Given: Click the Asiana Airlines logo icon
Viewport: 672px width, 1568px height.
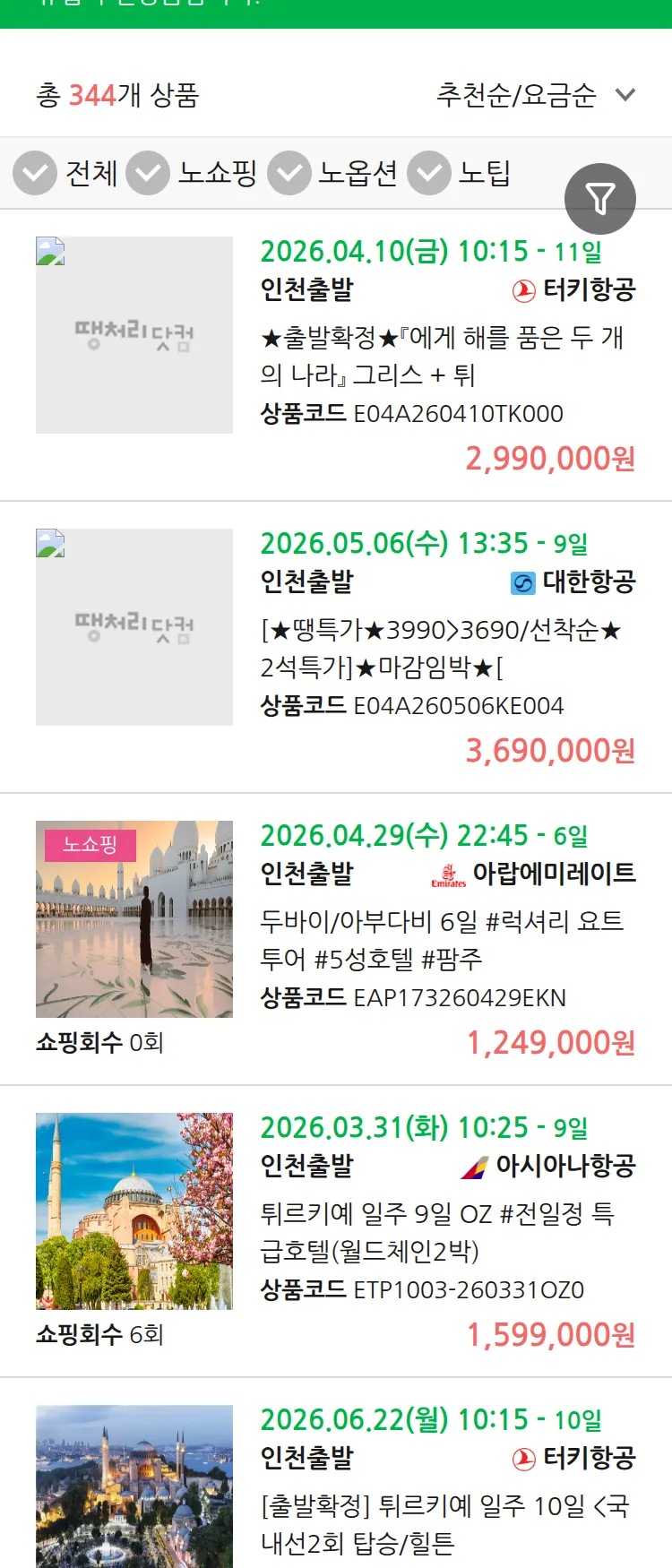Looking at the screenshot, I should pyautogui.click(x=473, y=1167).
